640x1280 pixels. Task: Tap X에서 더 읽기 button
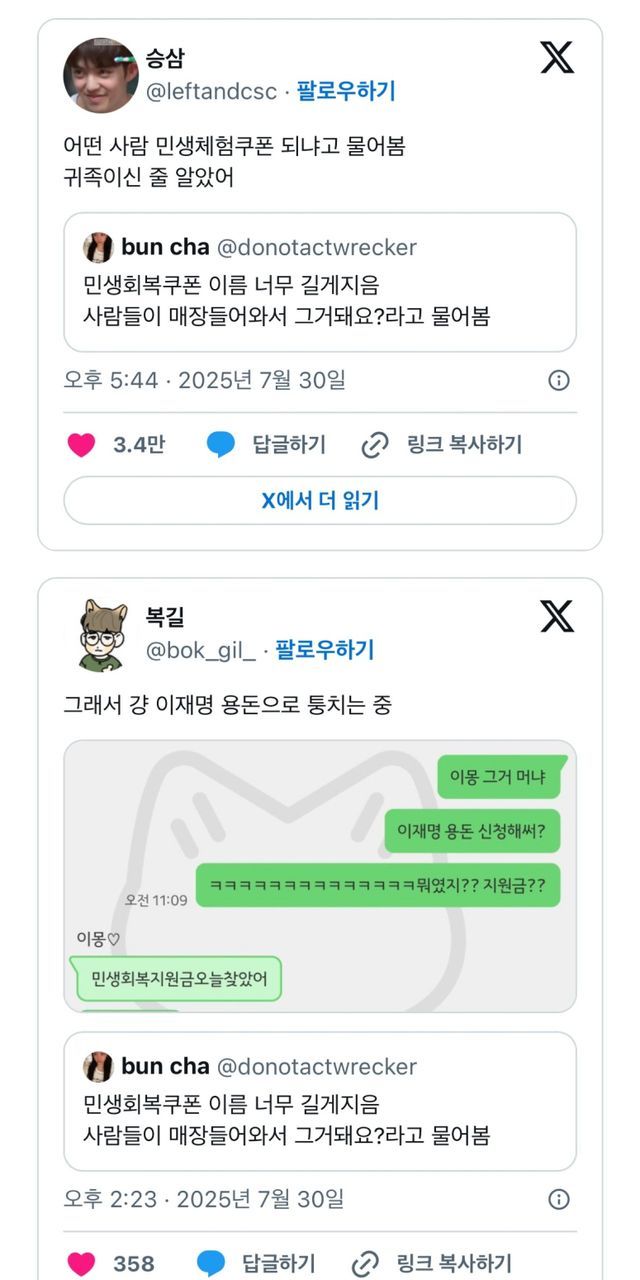[320, 500]
